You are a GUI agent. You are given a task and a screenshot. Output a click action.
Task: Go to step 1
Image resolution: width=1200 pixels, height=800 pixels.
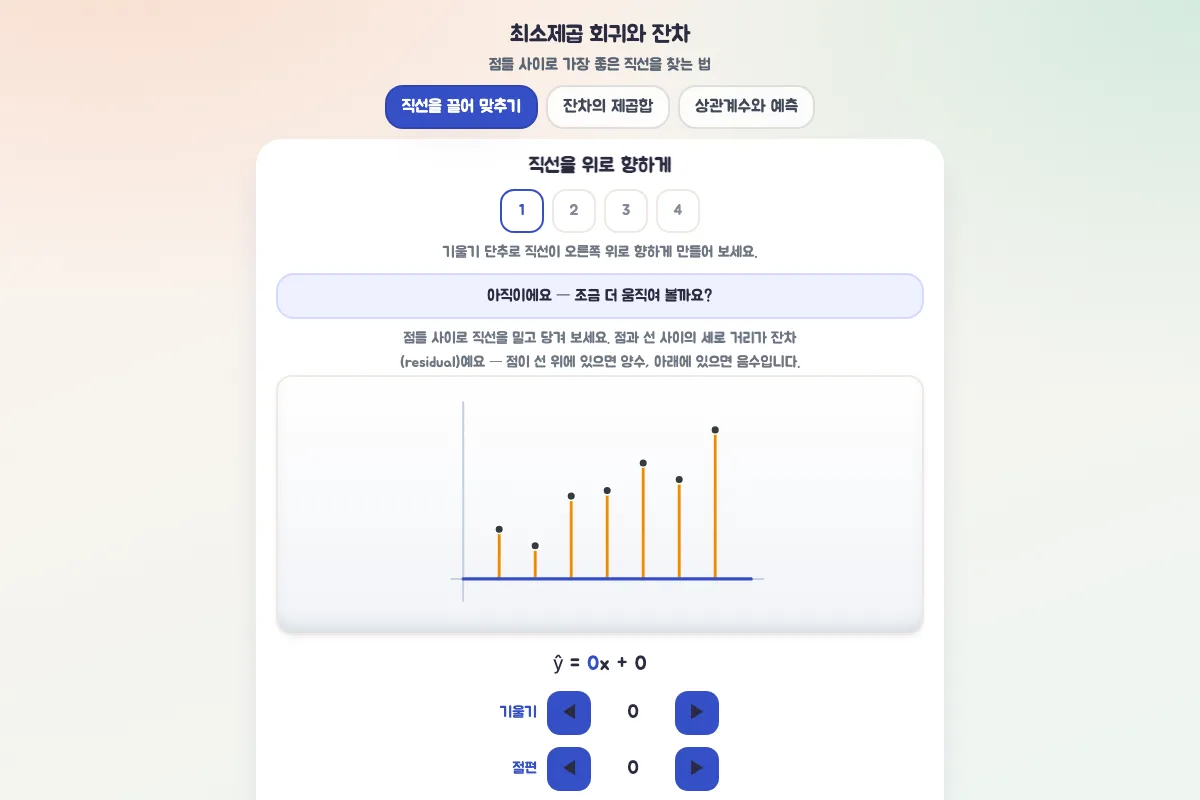pyautogui.click(x=522, y=211)
